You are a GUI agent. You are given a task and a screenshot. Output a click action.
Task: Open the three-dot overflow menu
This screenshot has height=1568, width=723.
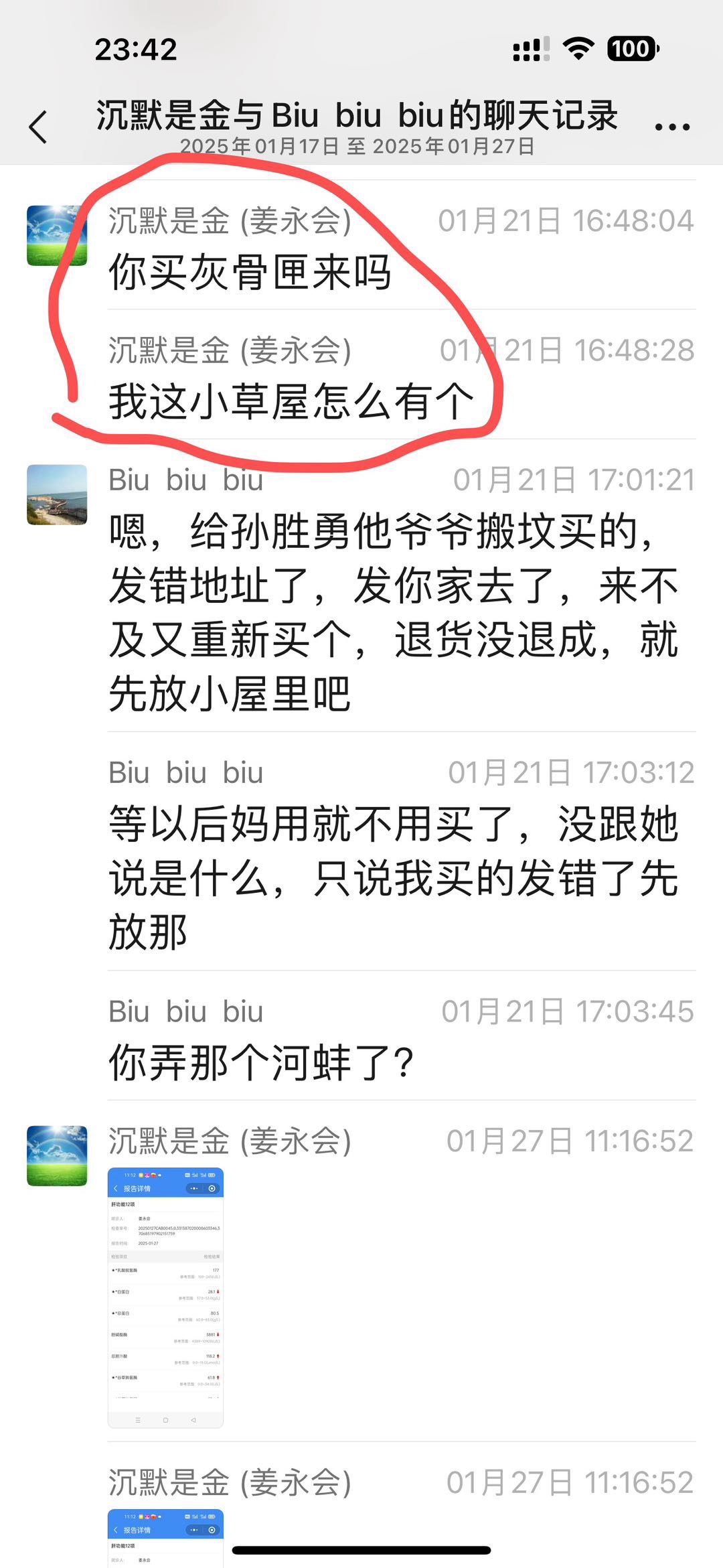672,126
